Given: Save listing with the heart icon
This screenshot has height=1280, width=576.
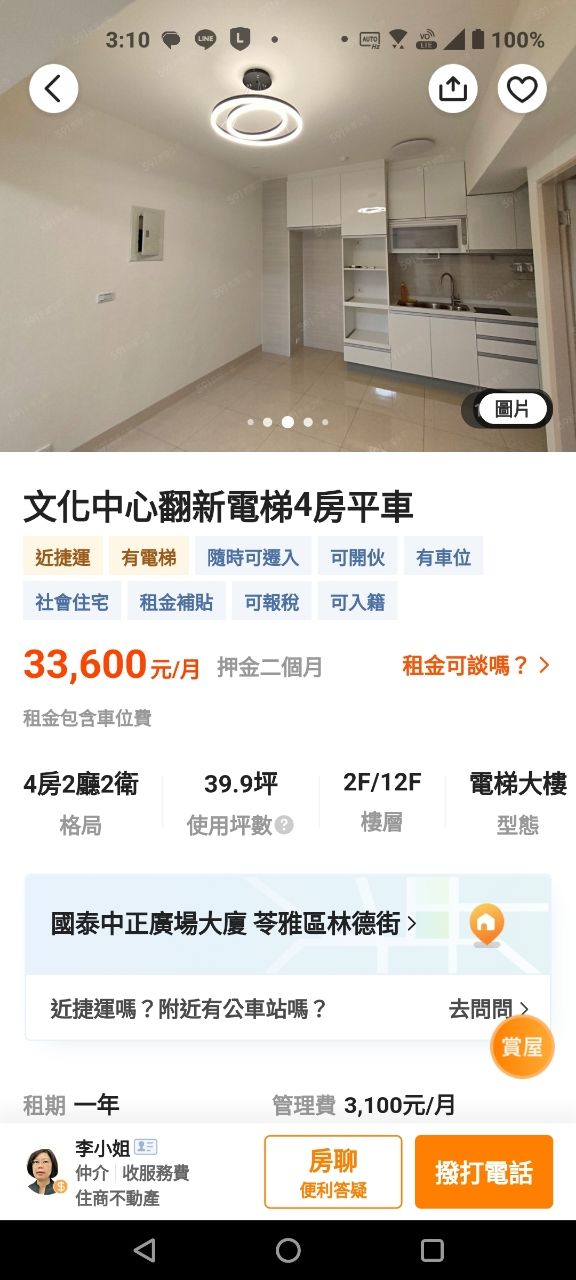Looking at the screenshot, I should pos(522,89).
